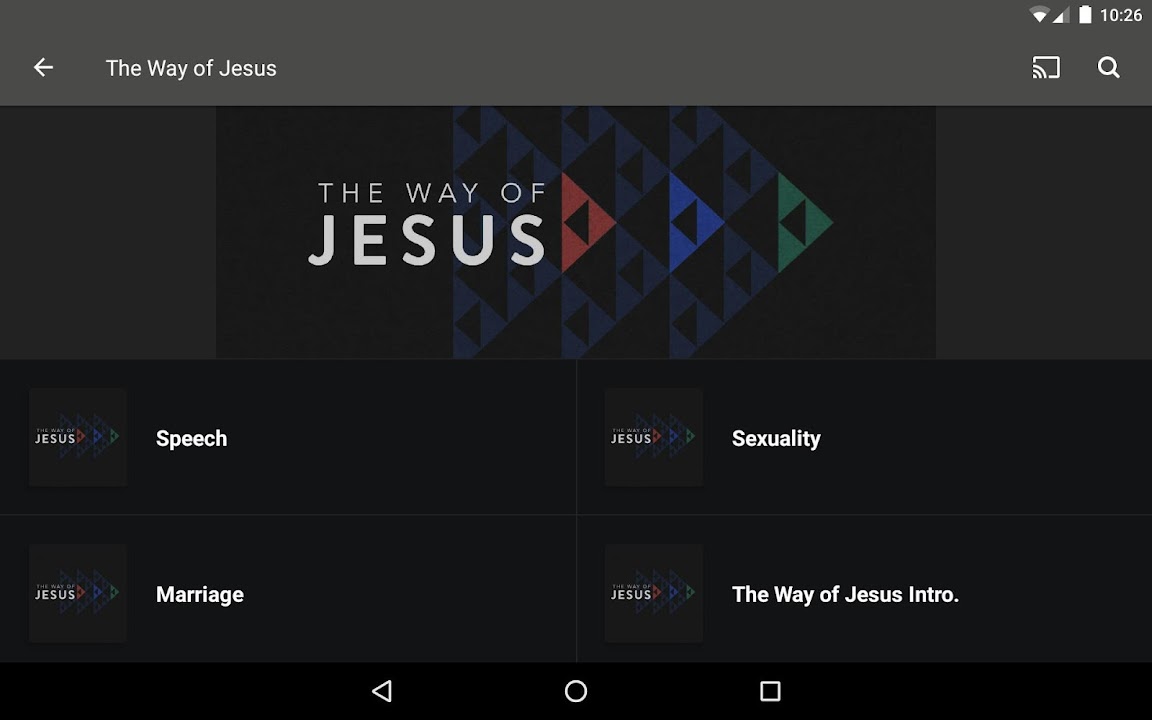Screen dimensions: 1152x720
Task: Open the Sexuality sermon
Action: click(864, 438)
